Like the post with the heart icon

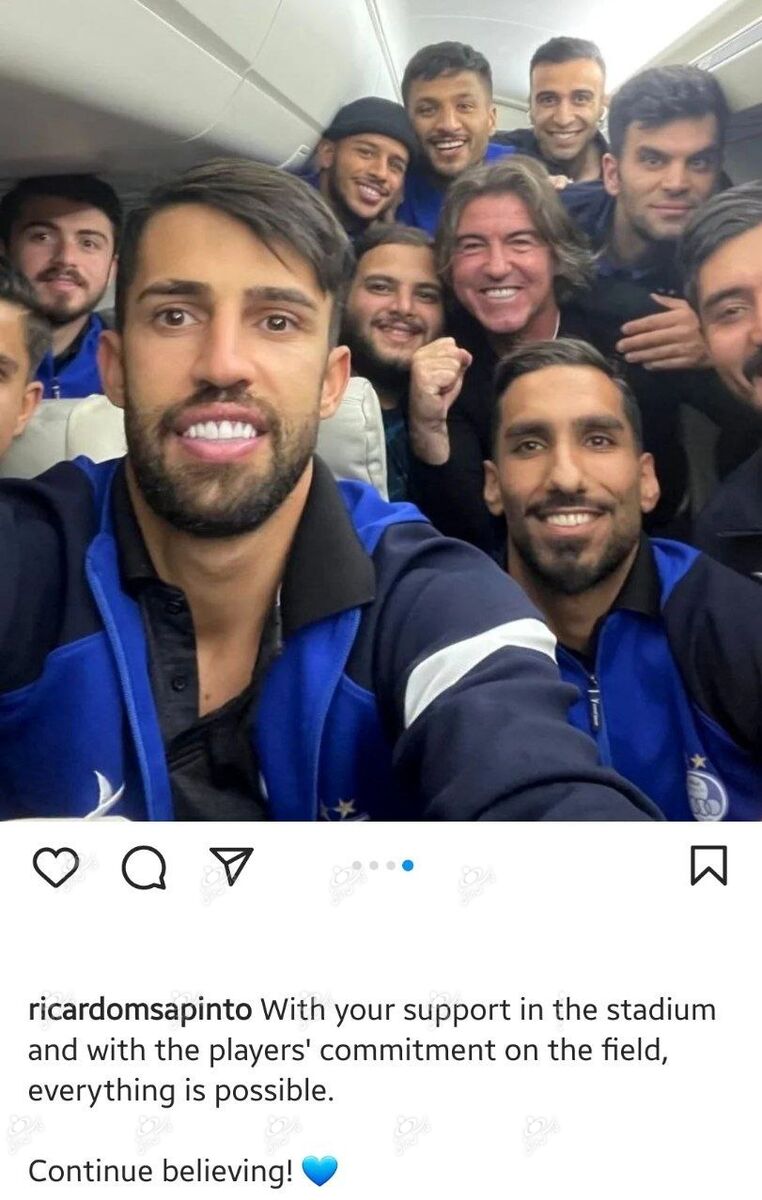(x=55, y=867)
